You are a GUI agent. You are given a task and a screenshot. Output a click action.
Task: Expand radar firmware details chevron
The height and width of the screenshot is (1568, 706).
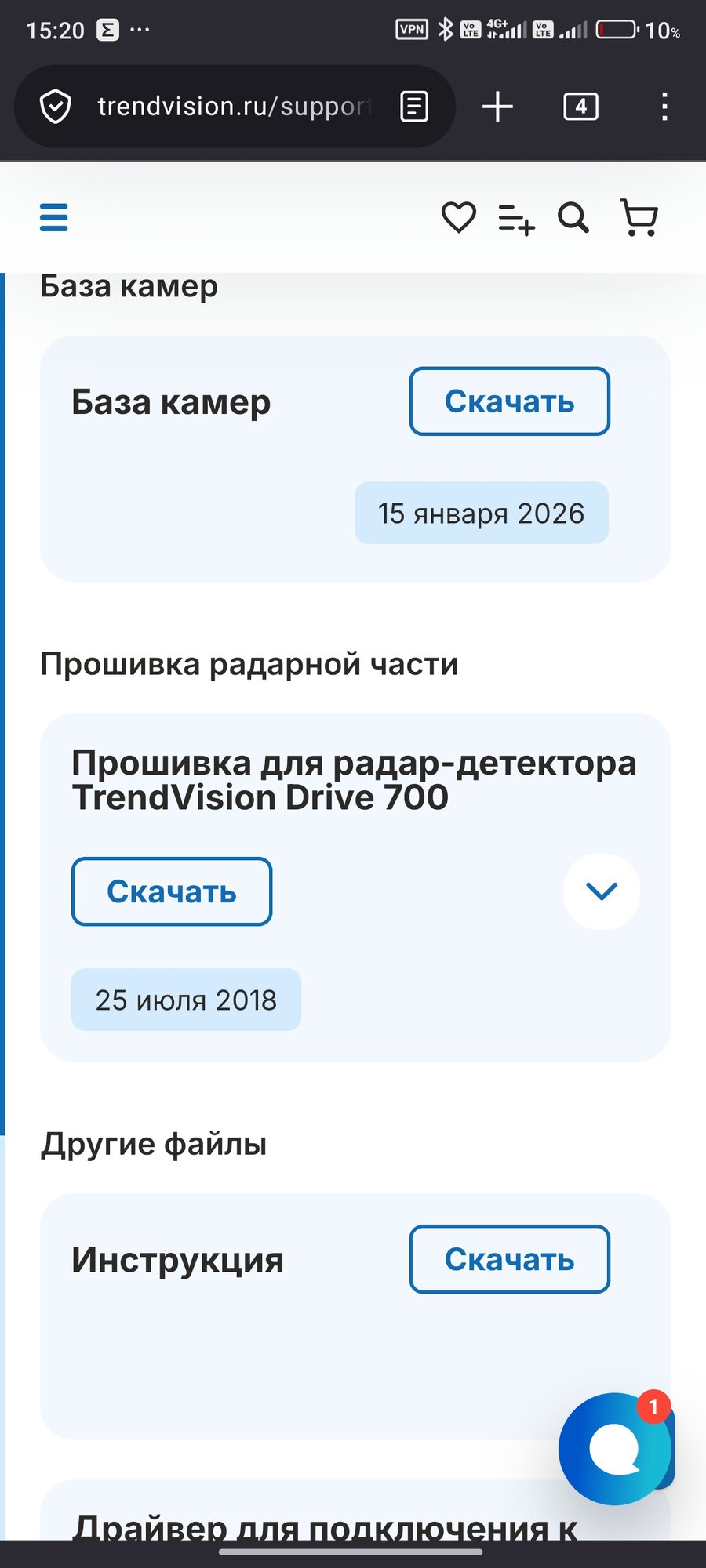click(602, 891)
